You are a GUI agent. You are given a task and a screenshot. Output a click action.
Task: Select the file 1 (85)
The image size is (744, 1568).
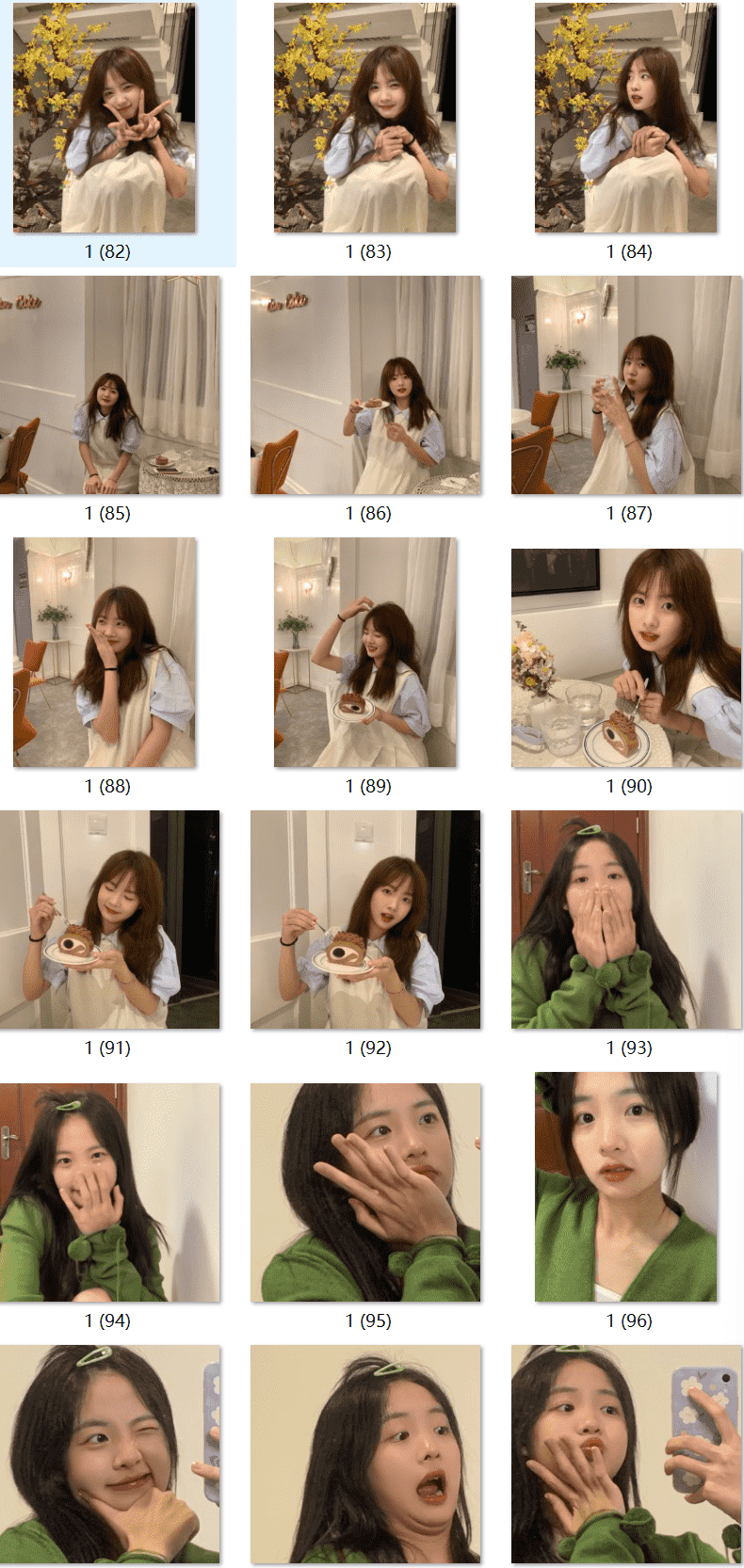[110, 385]
